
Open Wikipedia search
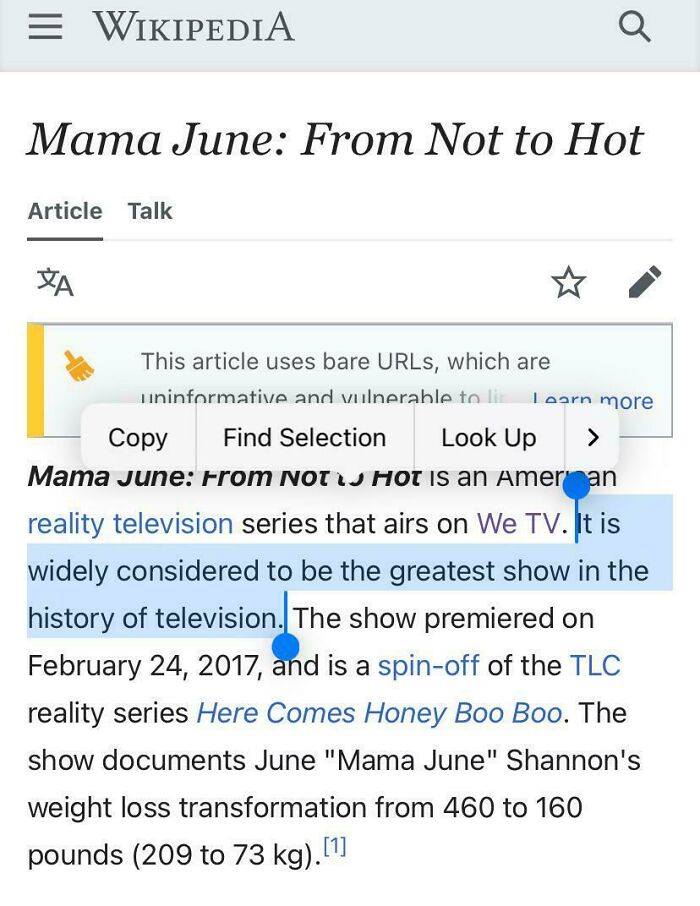634,26
